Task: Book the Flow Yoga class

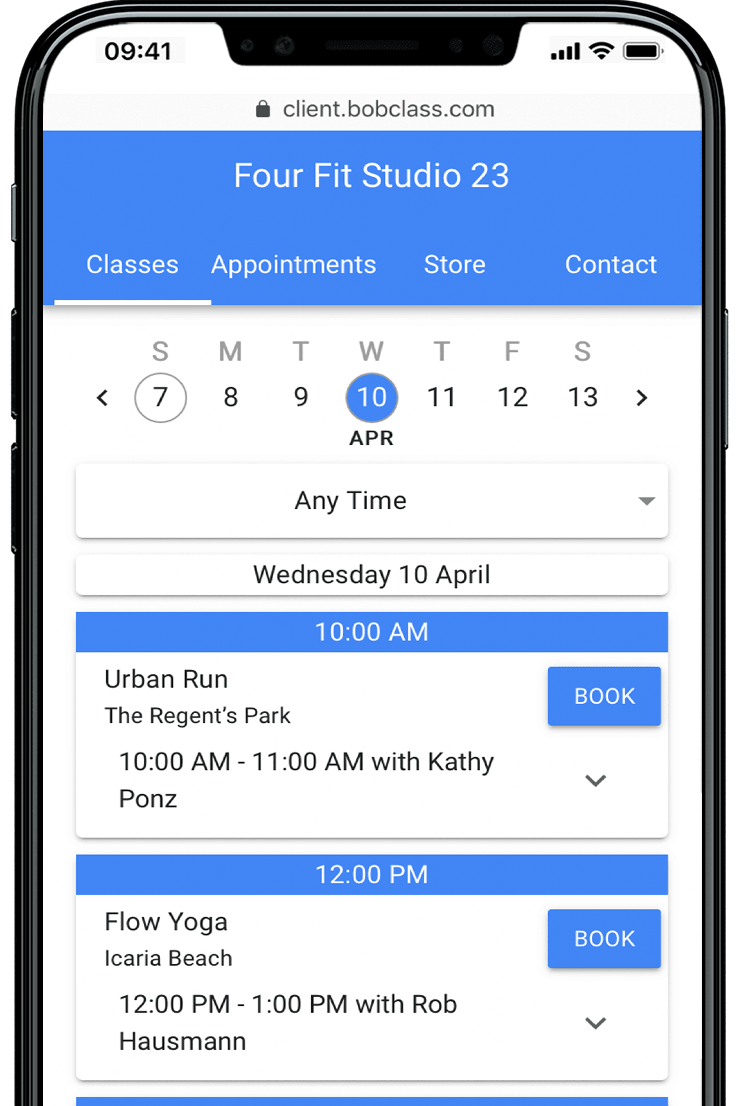Action: [604, 938]
